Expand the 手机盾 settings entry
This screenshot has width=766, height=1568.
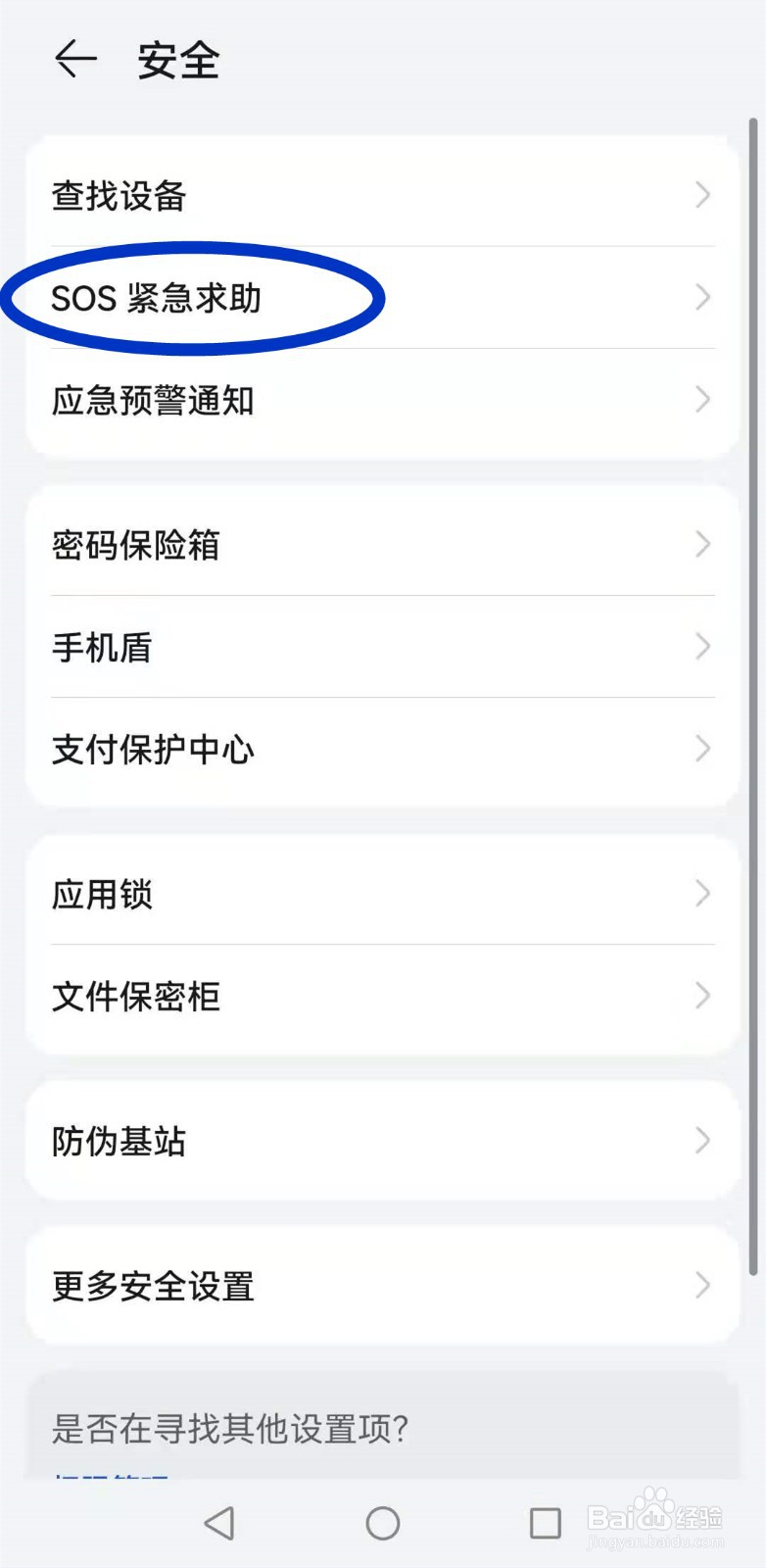[382, 647]
